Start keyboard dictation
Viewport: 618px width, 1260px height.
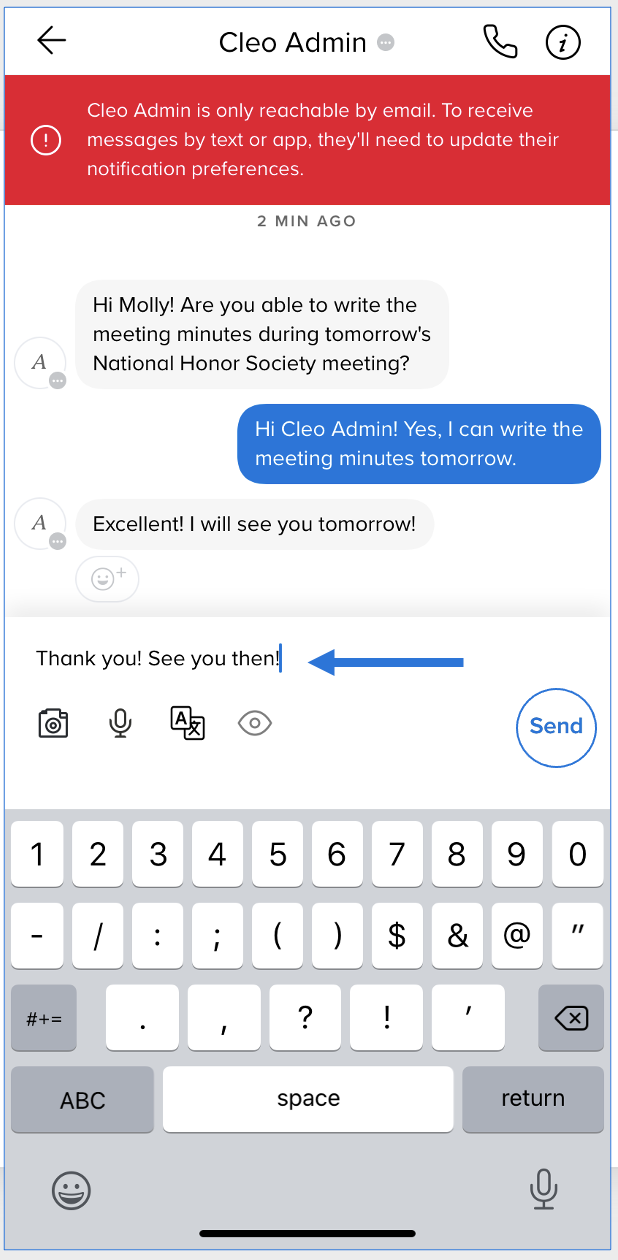pyautogui.click(x=543, y=1189)
